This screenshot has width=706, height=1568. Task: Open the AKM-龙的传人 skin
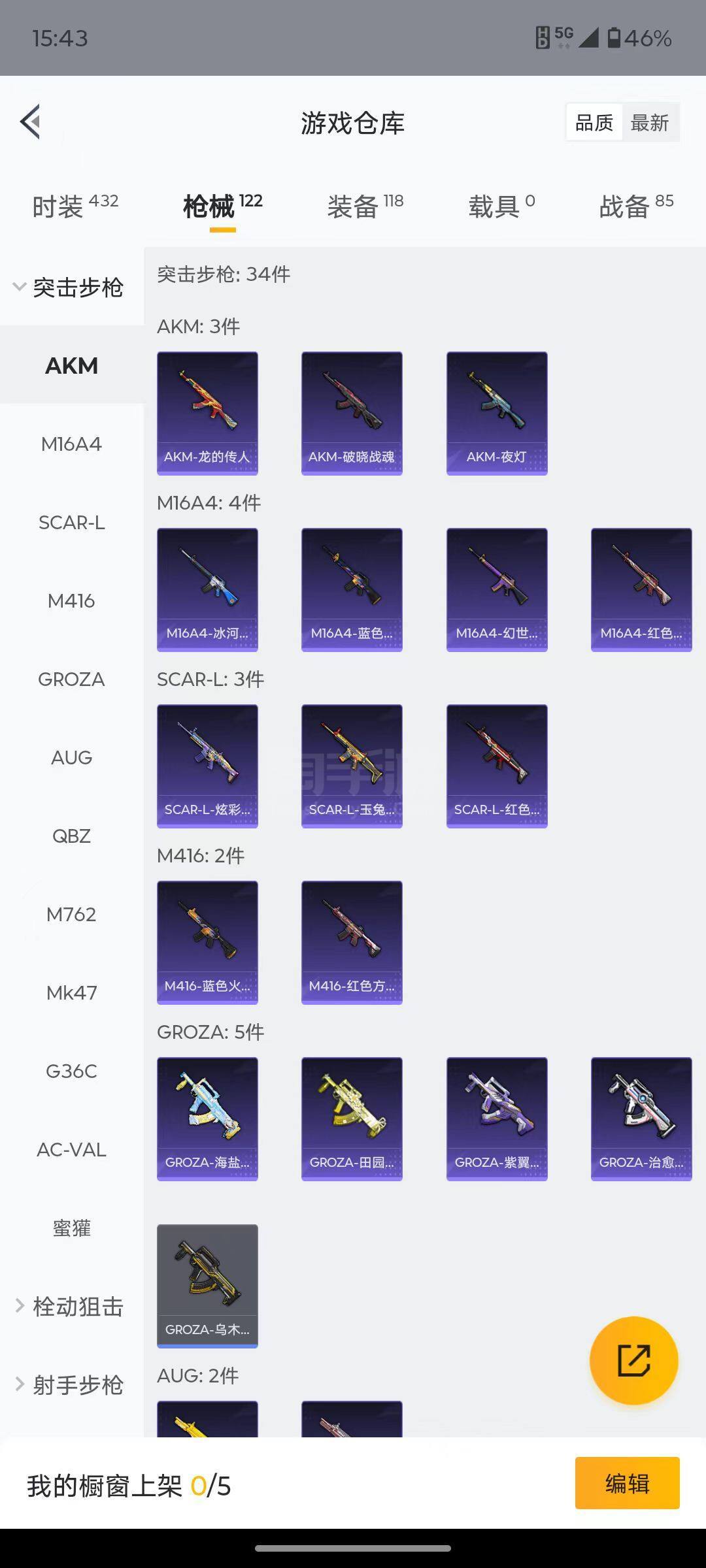click(x=207, y=413)
